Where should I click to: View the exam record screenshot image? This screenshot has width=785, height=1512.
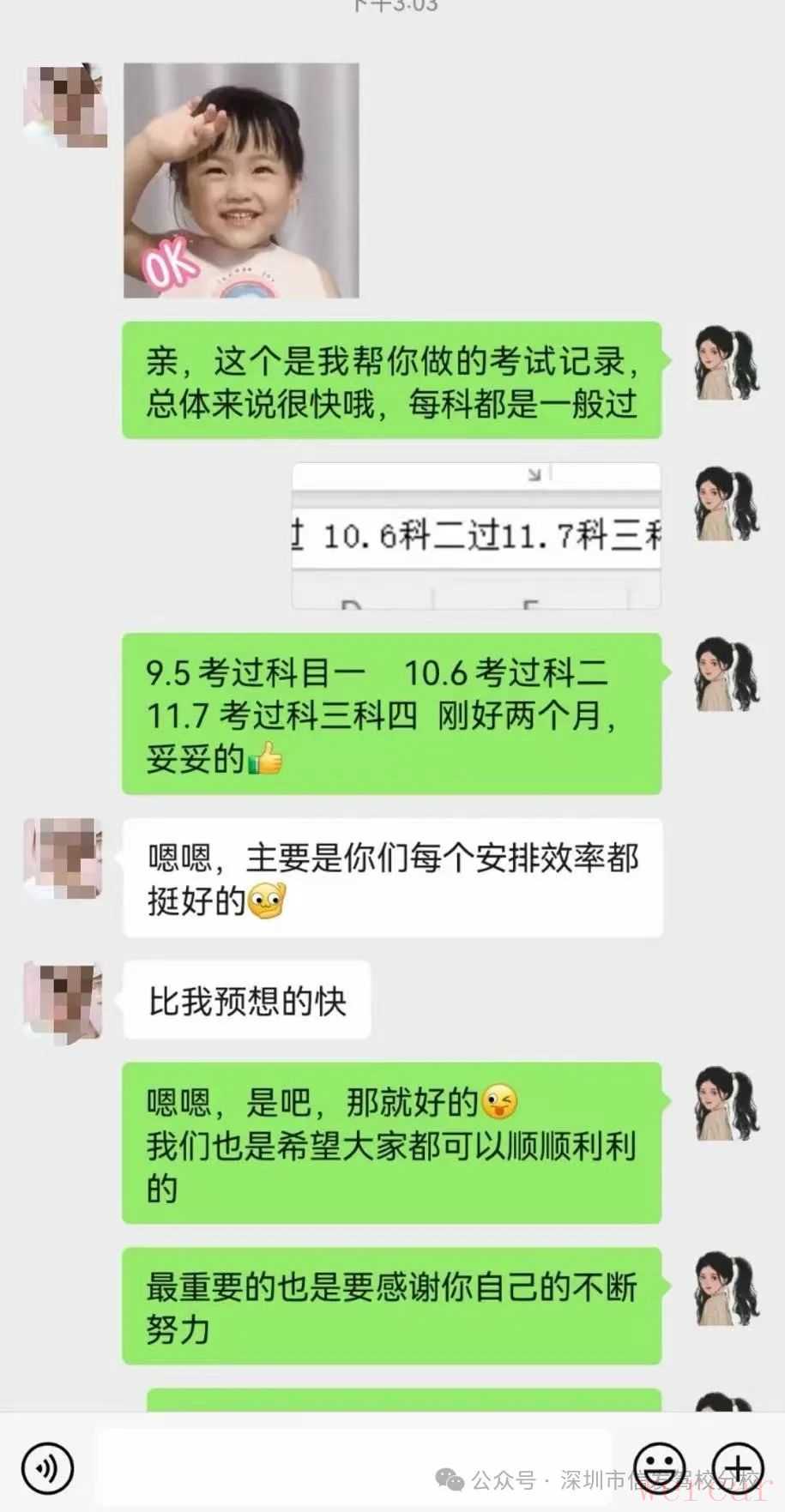pyautogui.click(x=476, y=536)
